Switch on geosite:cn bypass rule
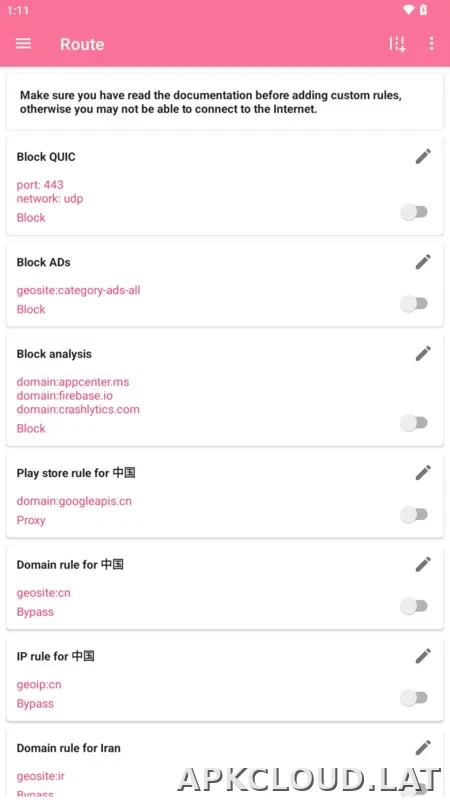 pyautogui.click(x=414, y=606)
